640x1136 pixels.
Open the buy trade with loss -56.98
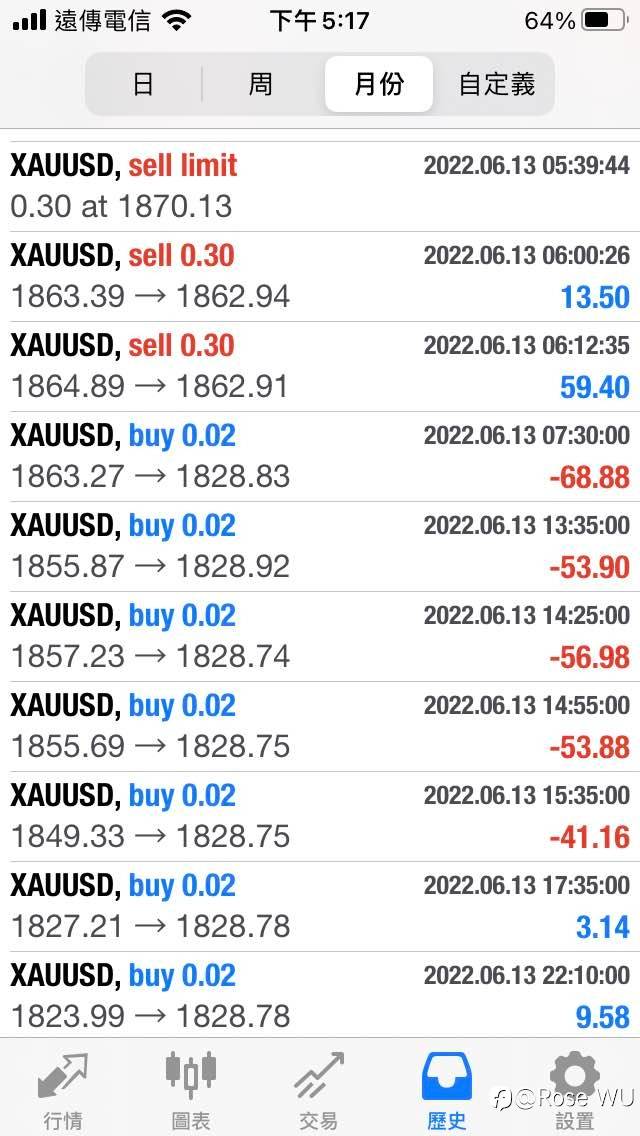click(320, 636)
